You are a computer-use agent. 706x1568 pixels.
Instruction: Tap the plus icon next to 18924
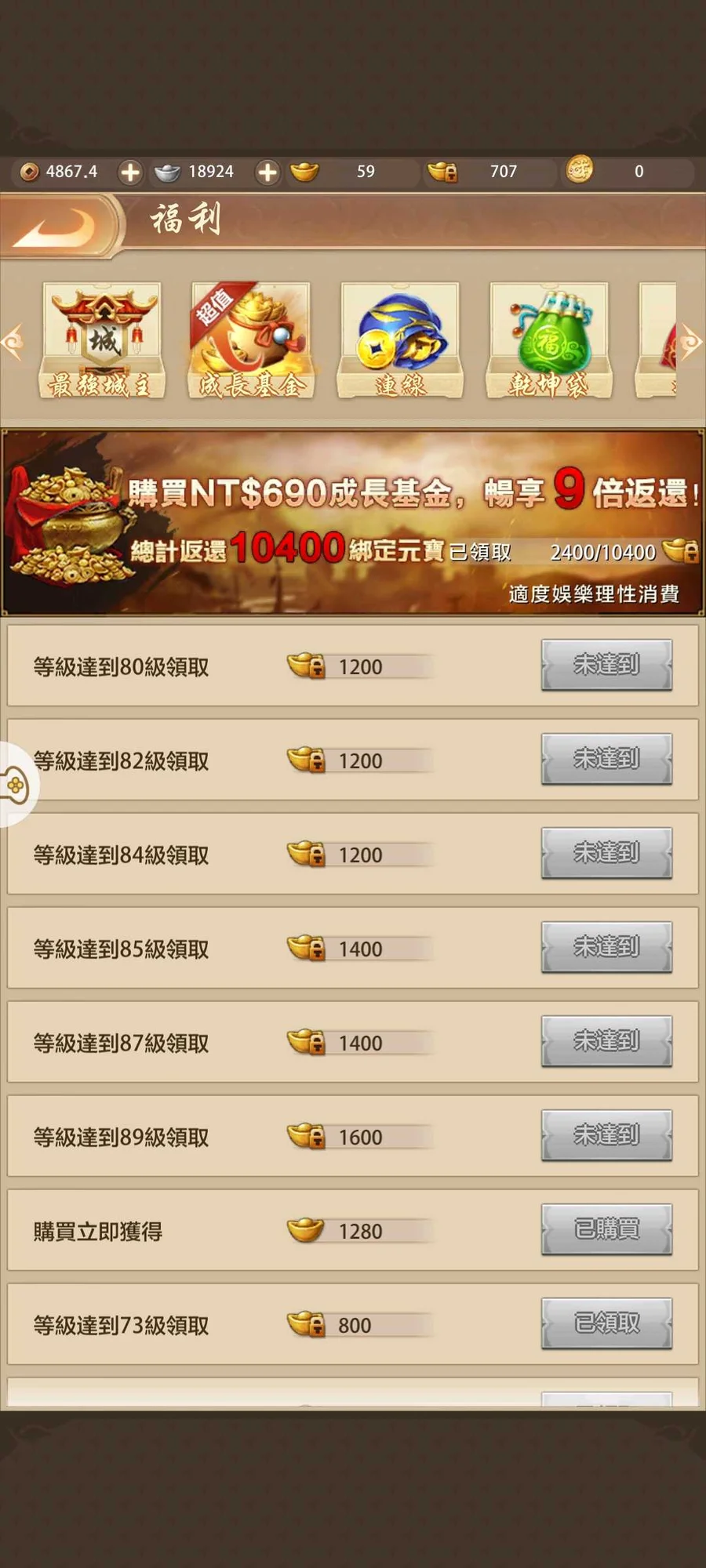click(x=267, y=172)
